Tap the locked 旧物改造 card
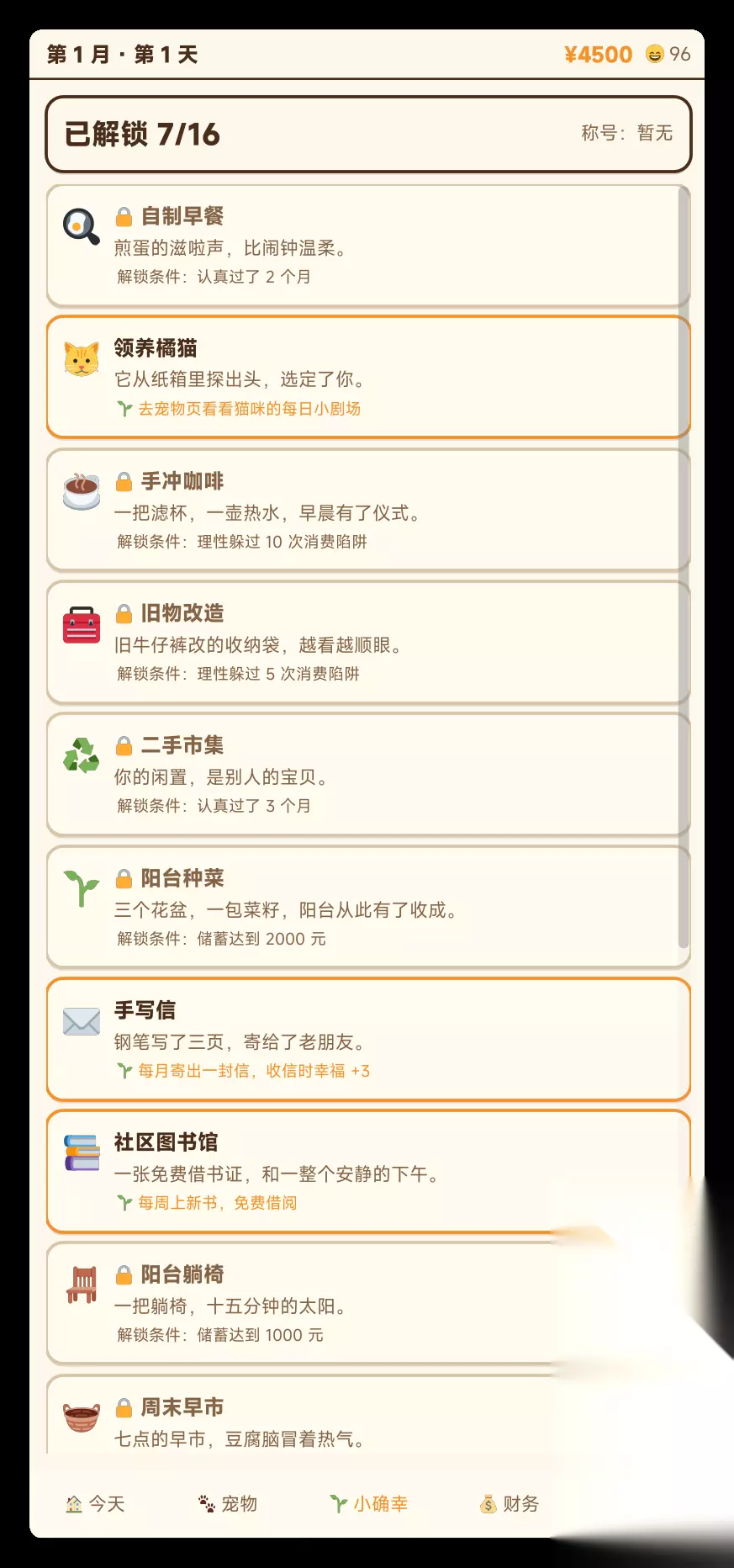The image size is (734, 1568). pos(368,642)
